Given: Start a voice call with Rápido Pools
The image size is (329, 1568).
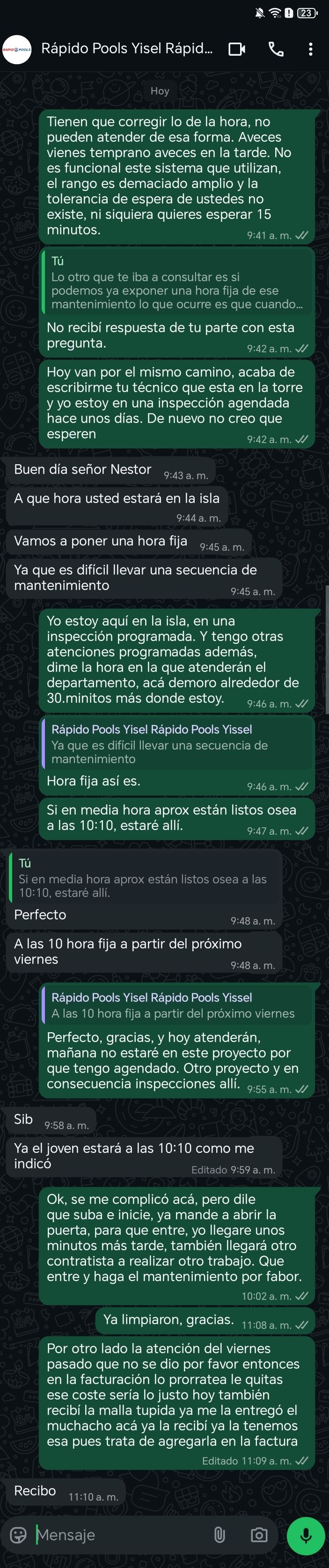Looking at the screenshot, I should (276, 49).
